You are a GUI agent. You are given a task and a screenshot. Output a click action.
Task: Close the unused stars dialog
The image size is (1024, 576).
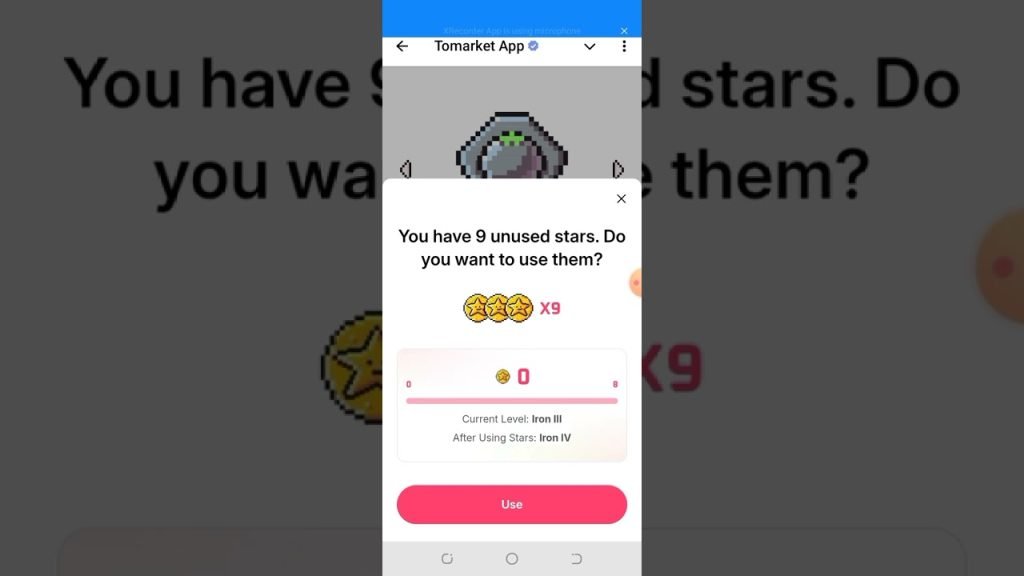621,199
